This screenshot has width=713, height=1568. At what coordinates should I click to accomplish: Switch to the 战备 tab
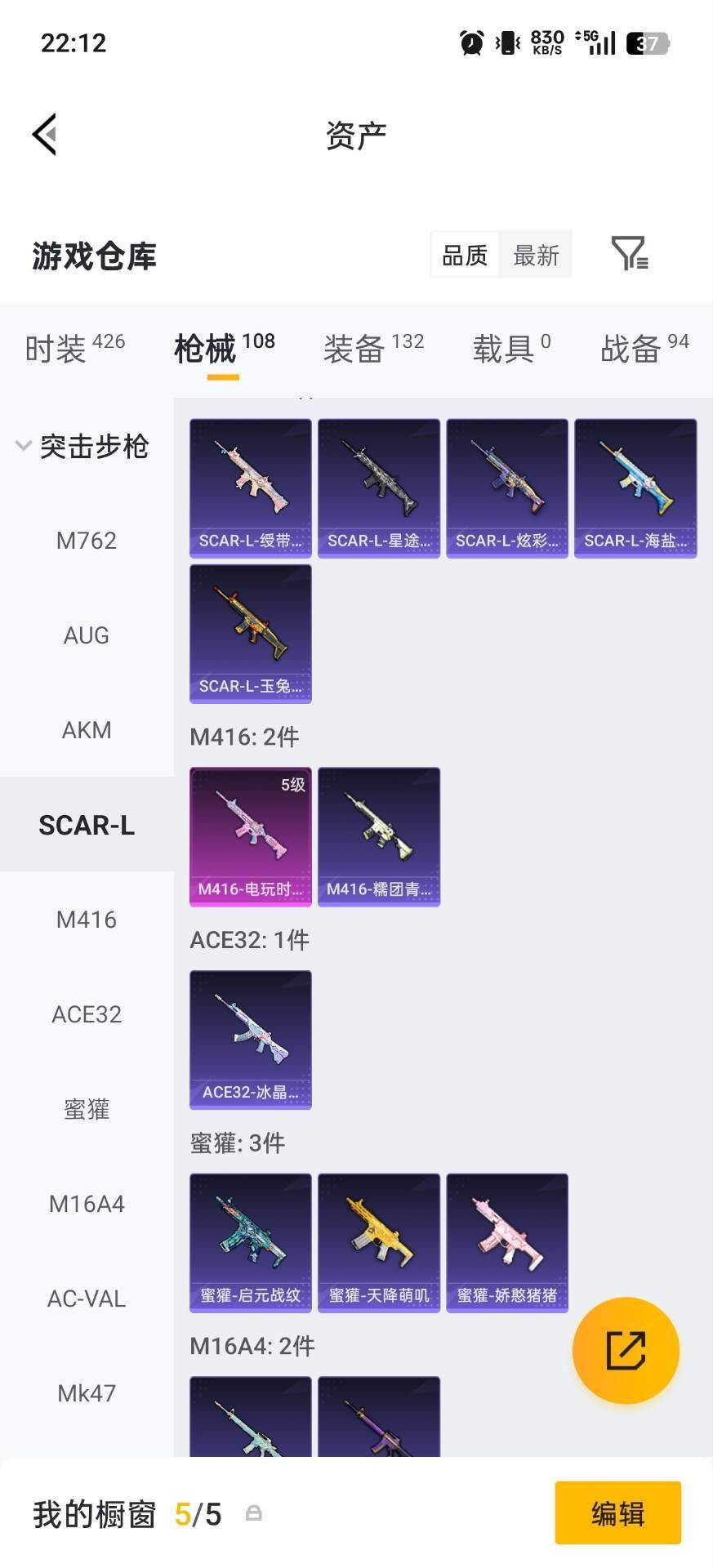click(644, 349)
